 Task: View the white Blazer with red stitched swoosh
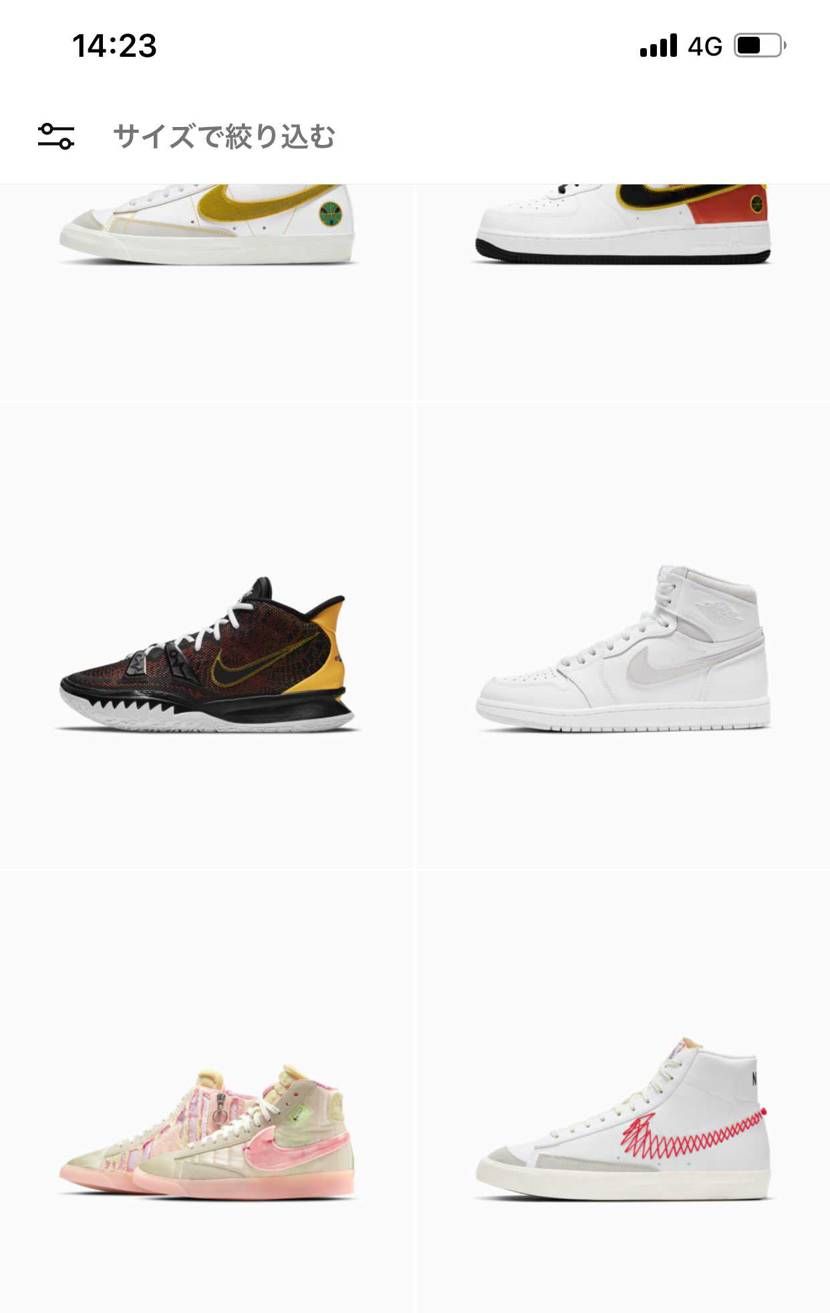pos(623,1120)
